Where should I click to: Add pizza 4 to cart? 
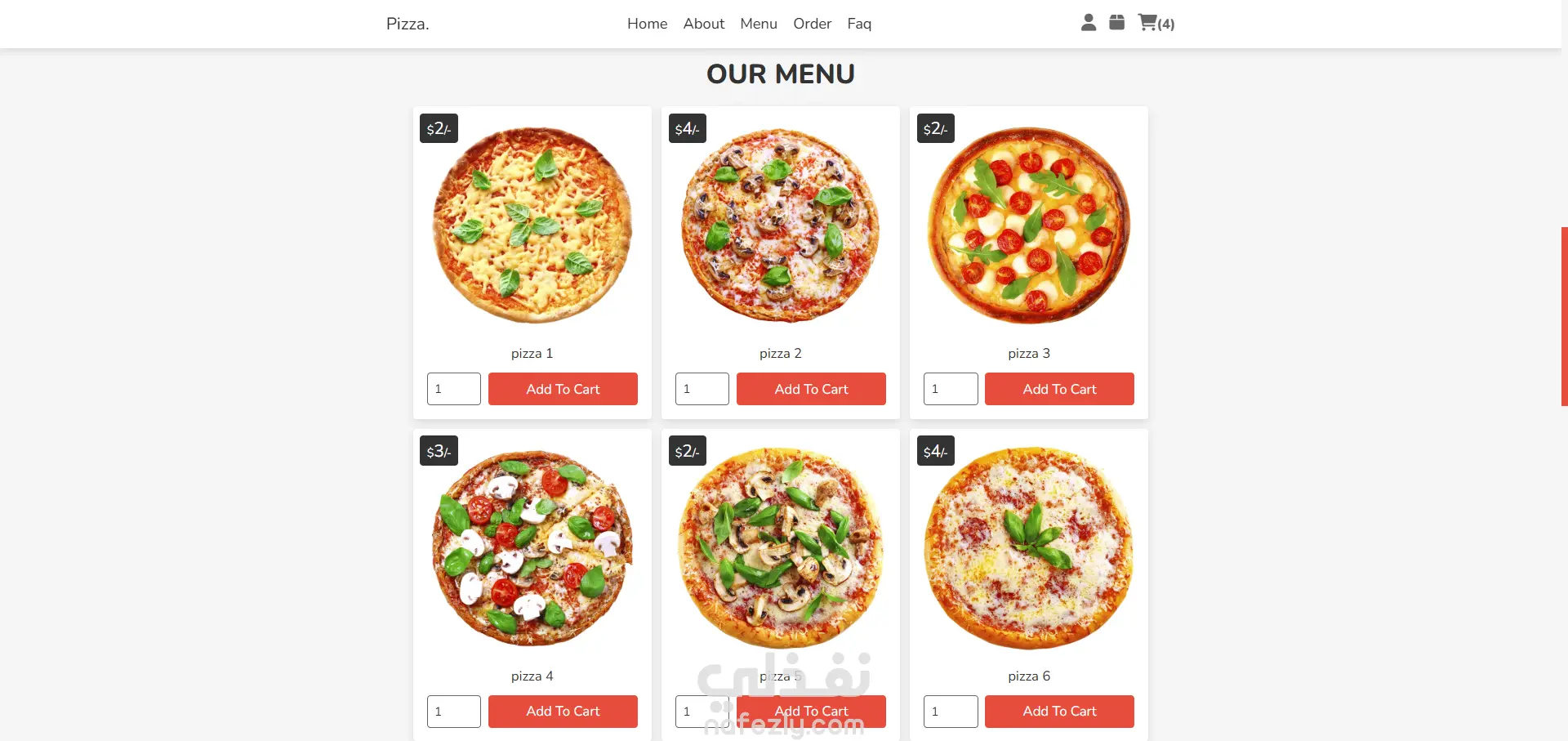[563, 712]
